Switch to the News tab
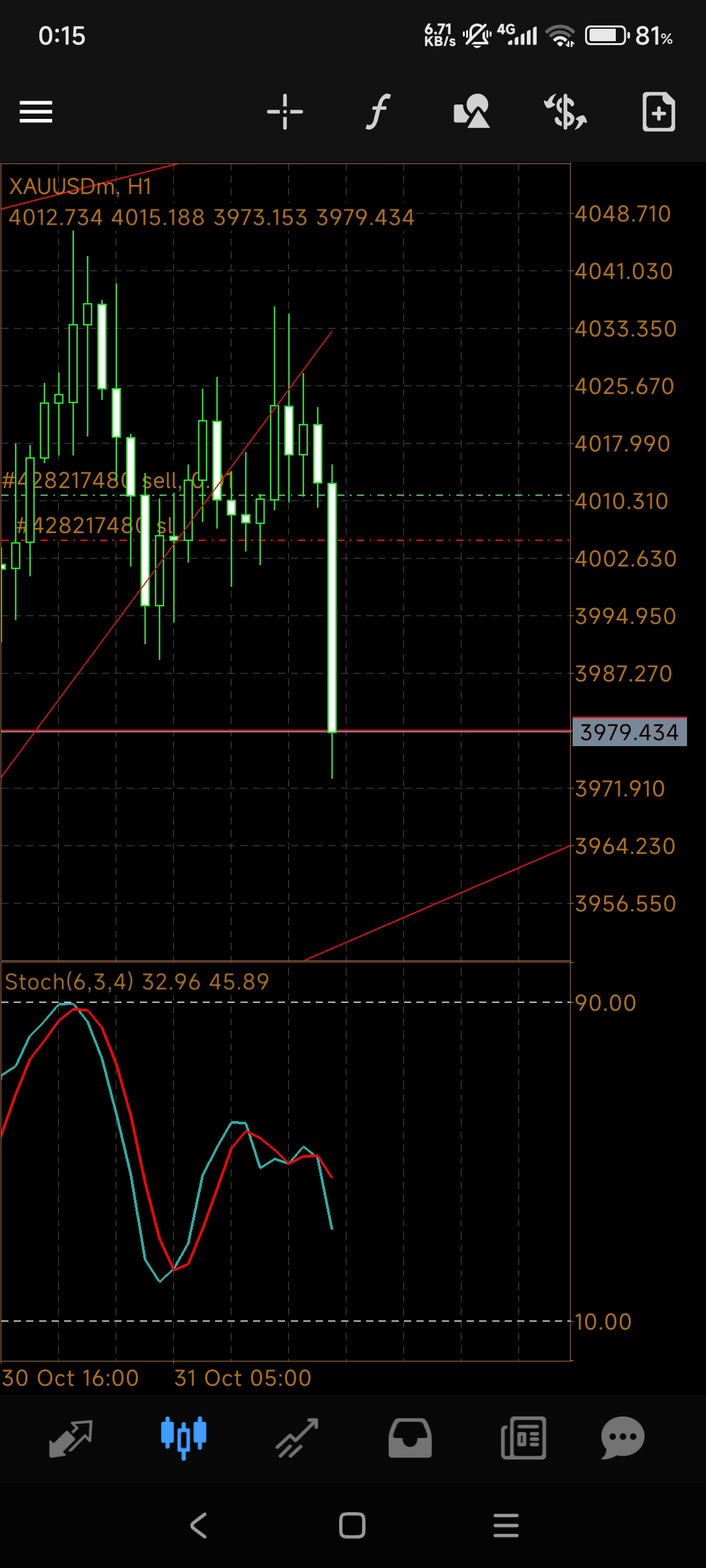Screen dimensions: 706x1568 point(523,1438)
